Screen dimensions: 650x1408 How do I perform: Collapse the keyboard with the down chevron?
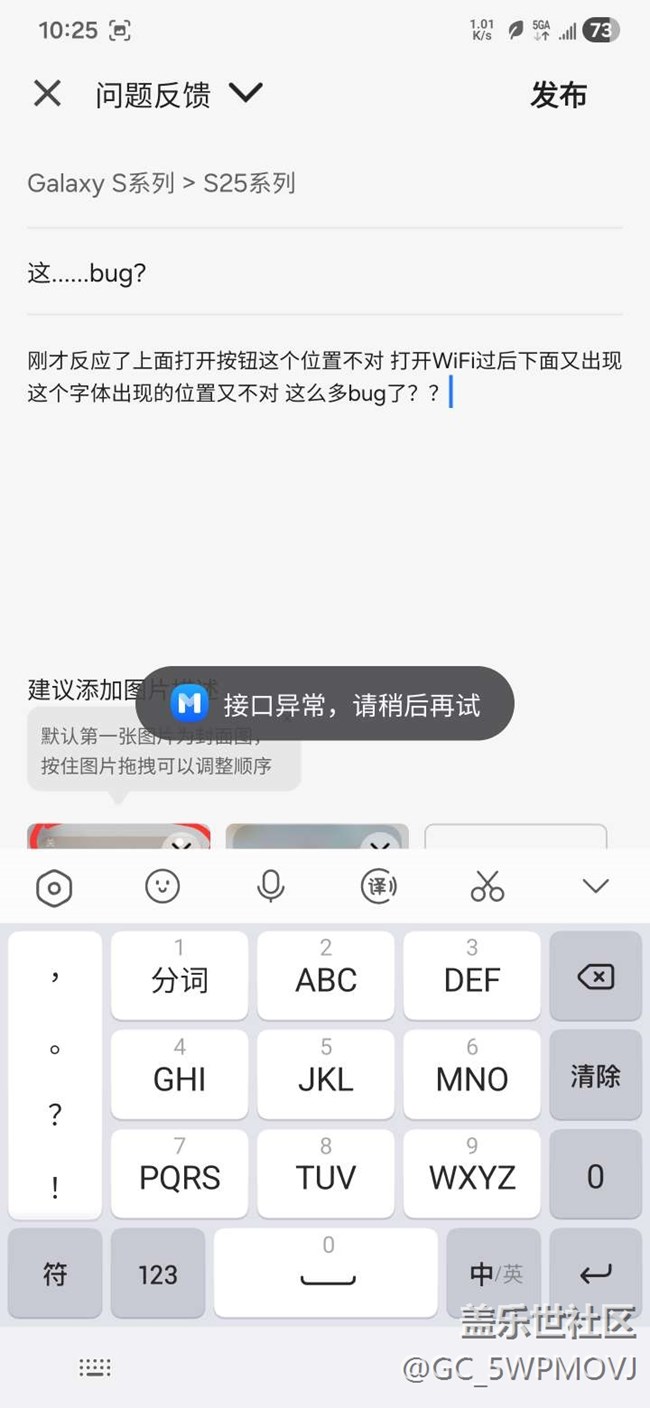click(596, 886)
